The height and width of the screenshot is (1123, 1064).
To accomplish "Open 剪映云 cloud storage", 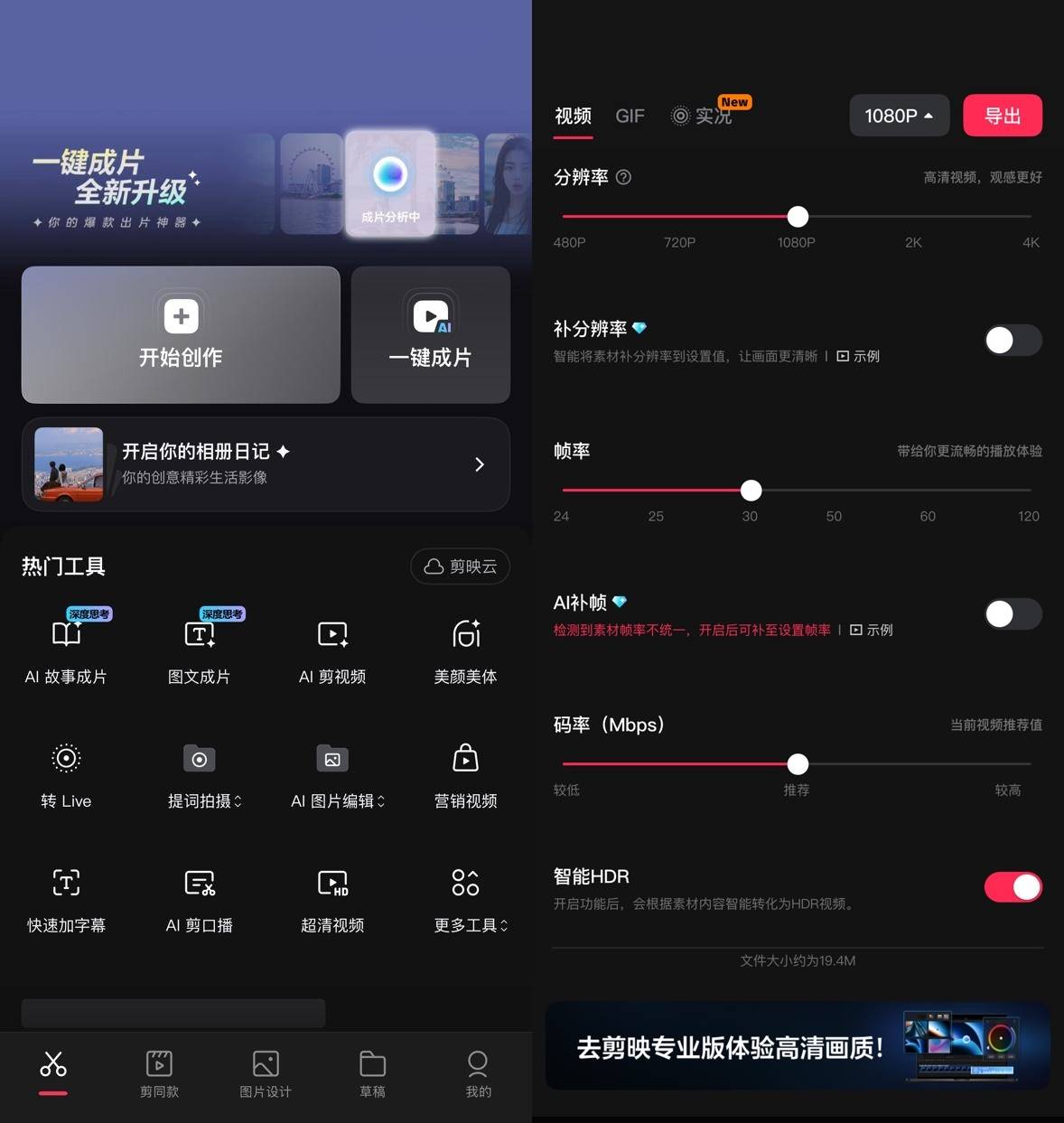I will tap(460, 566).
